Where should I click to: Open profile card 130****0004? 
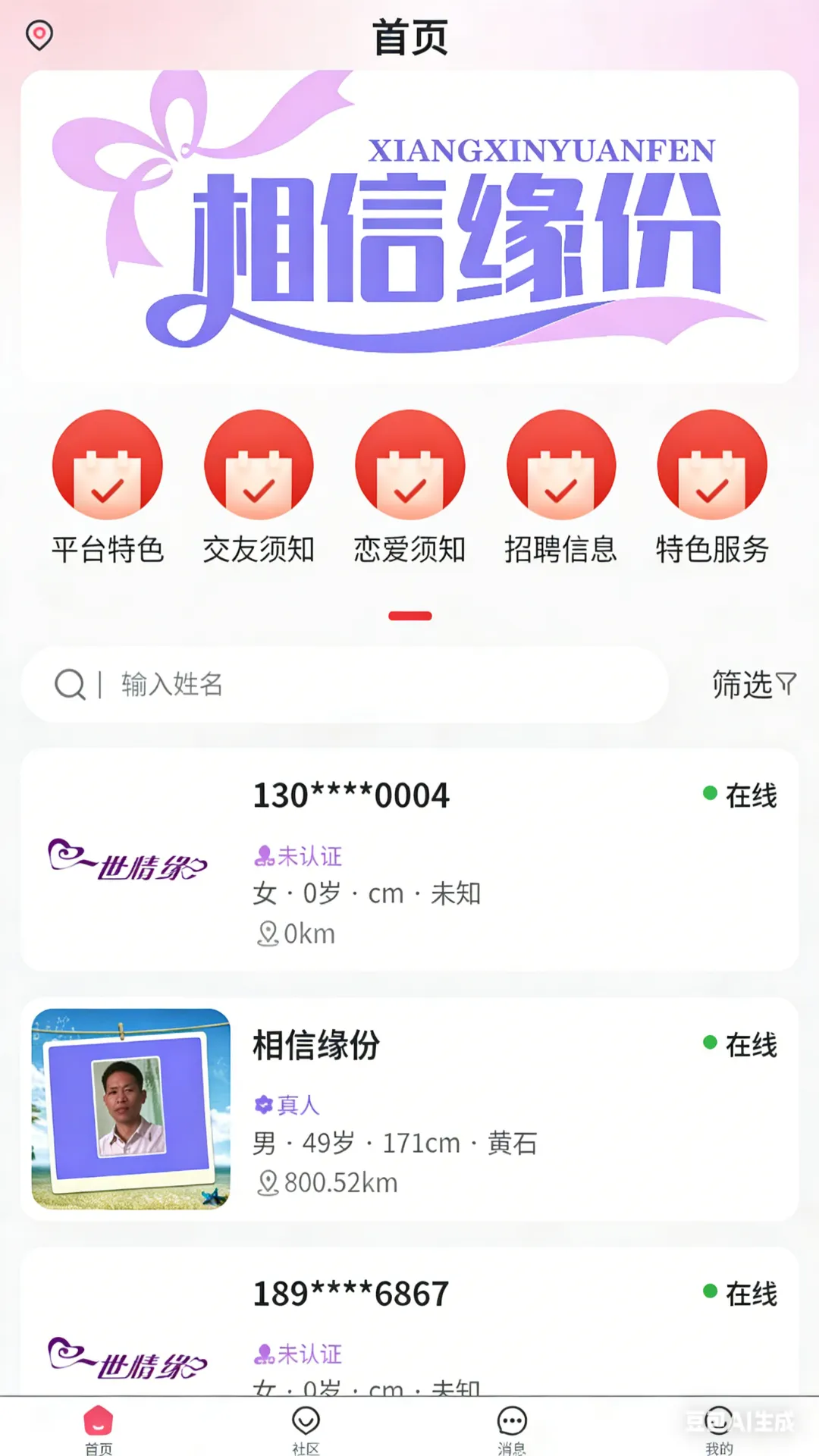click(x=409, y=860)
